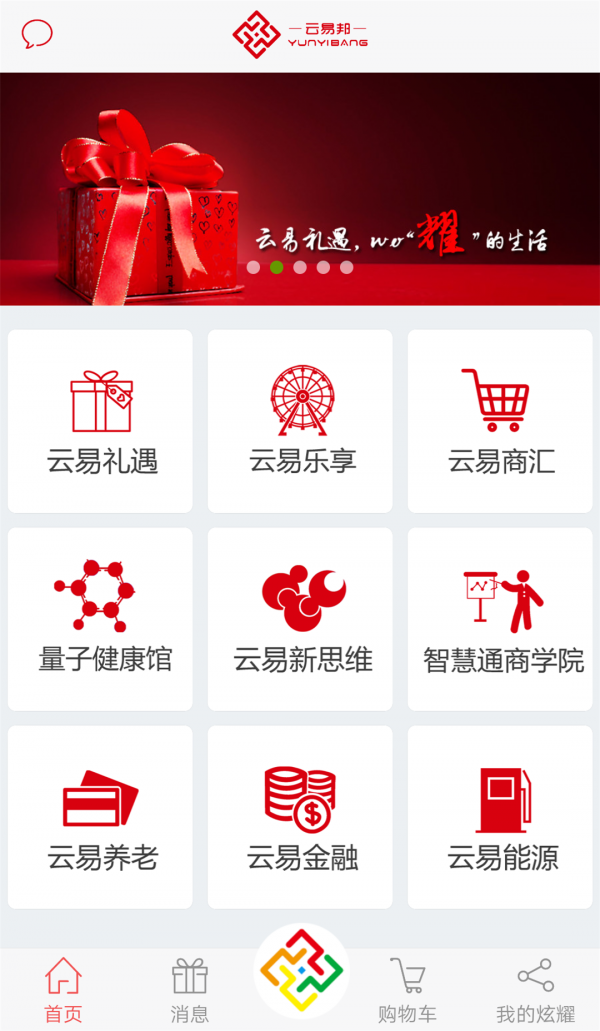Open the 云易礼遇 tile
The image size is (600, 1031).
(x=100, y=421)
